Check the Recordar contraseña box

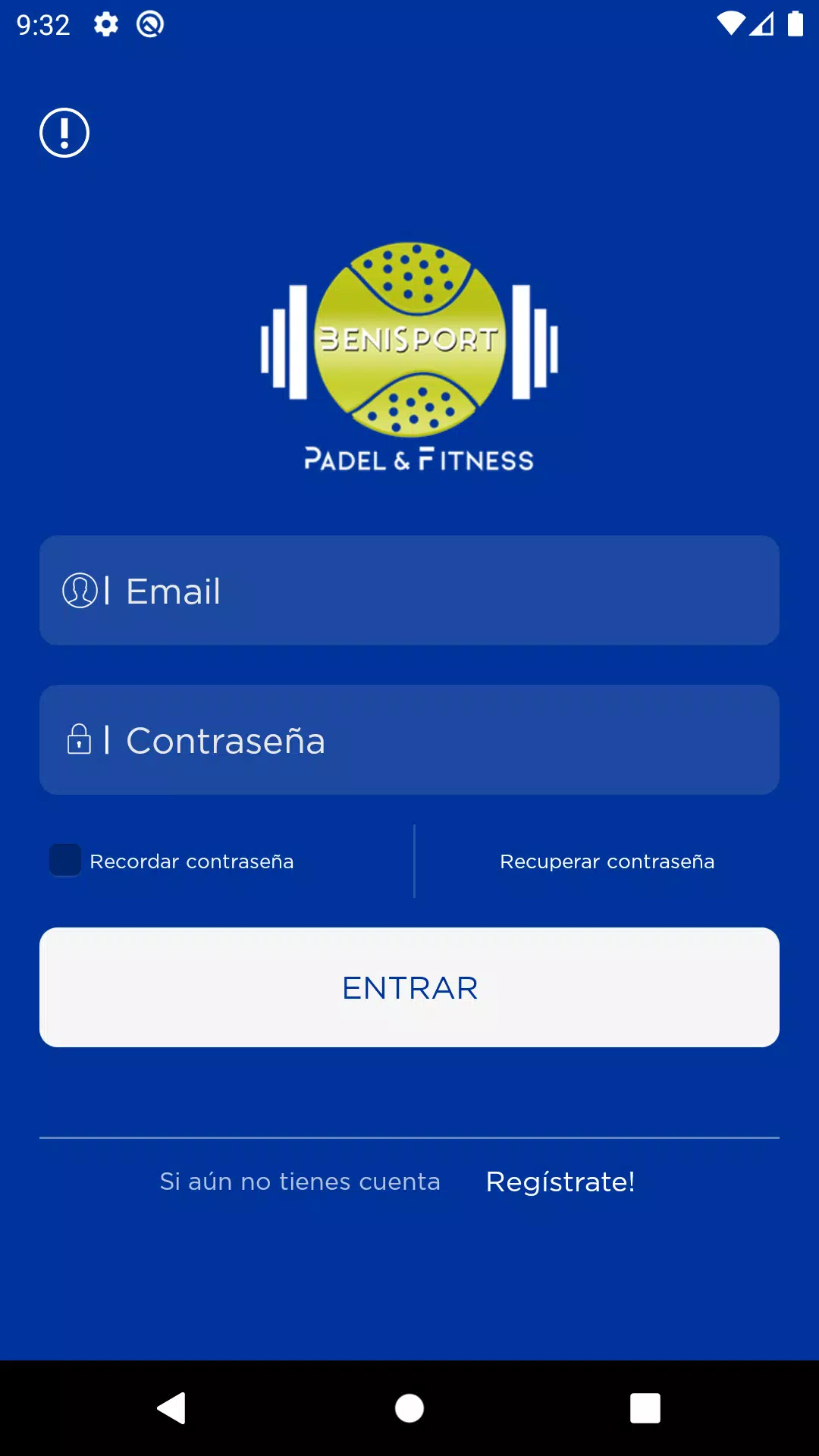click(65, 861)
